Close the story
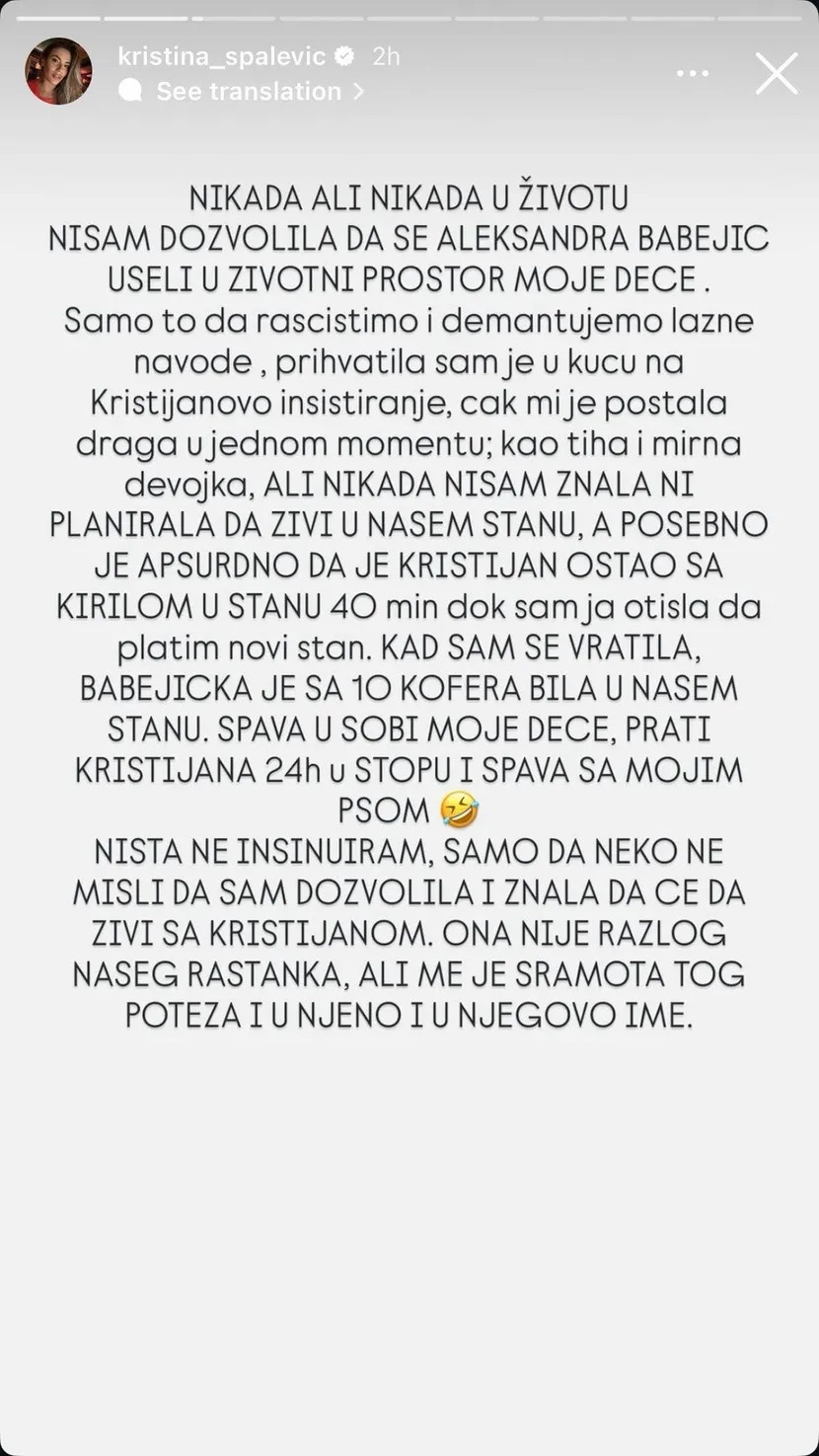Image resolution: width=819 pixels, height=1456 pixels. 777,74
